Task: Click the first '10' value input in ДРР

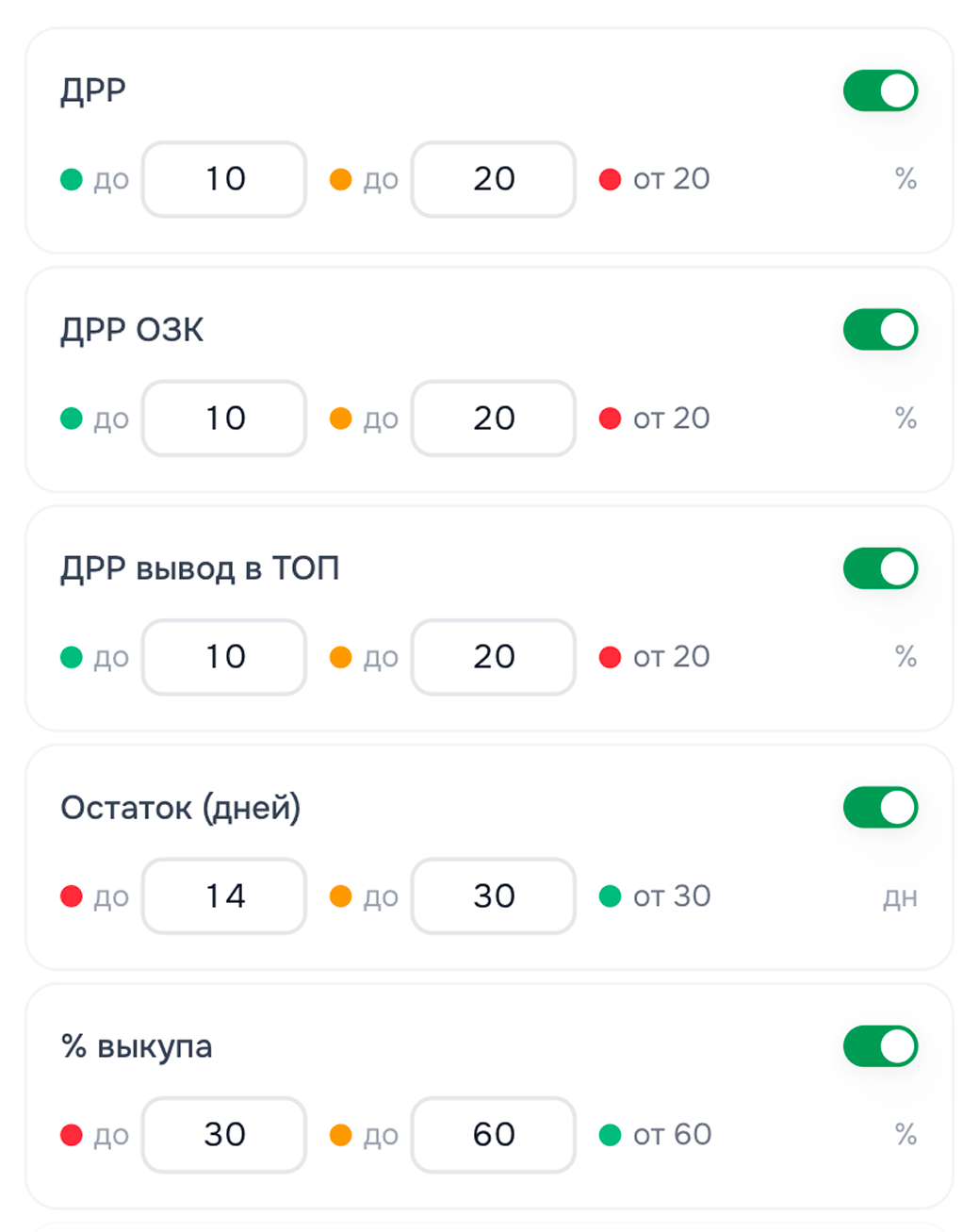Action: [x=223, y=179]
